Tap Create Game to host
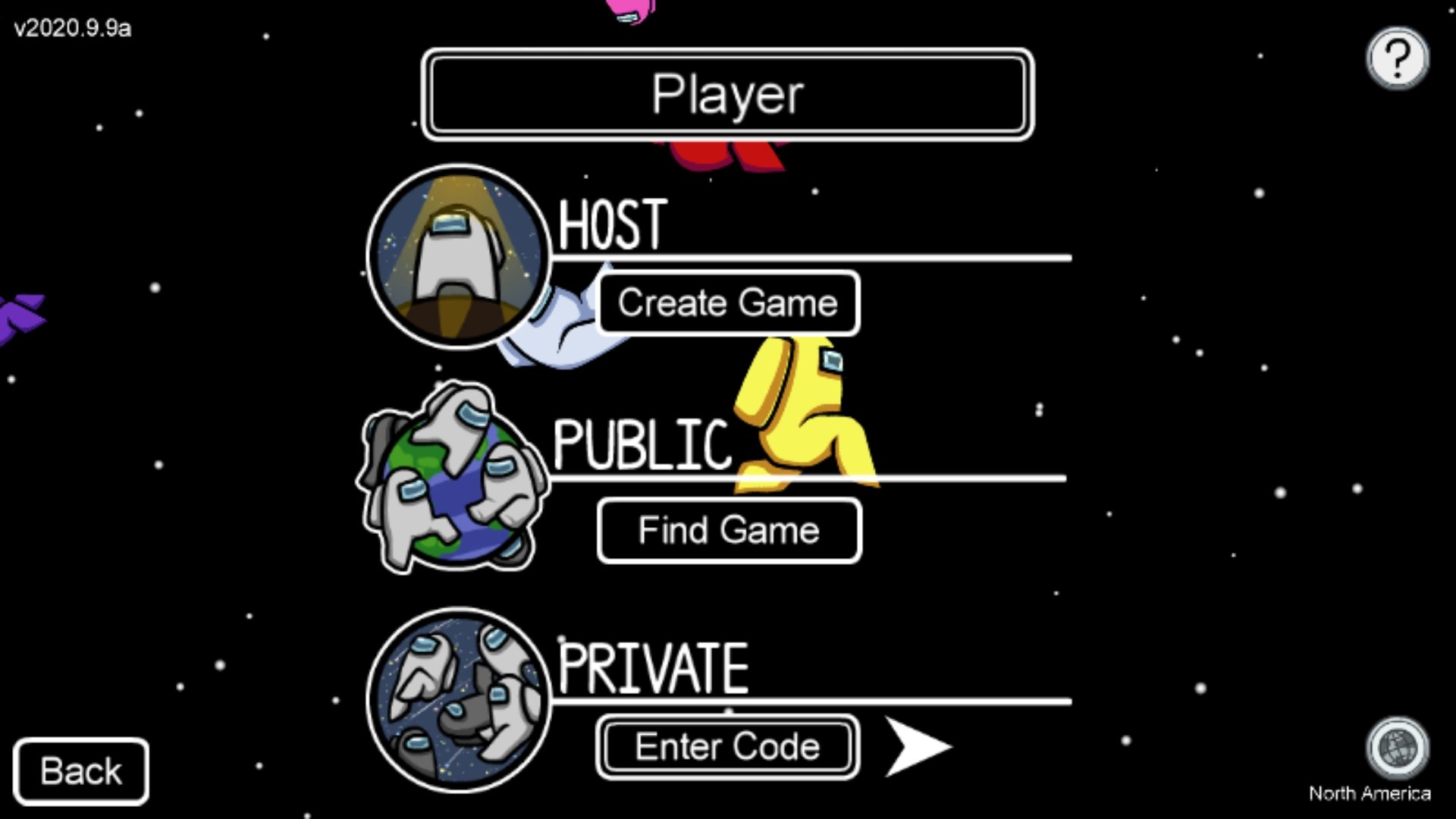The height and width of the screenshot is (819, 1456). pos(728,303)
